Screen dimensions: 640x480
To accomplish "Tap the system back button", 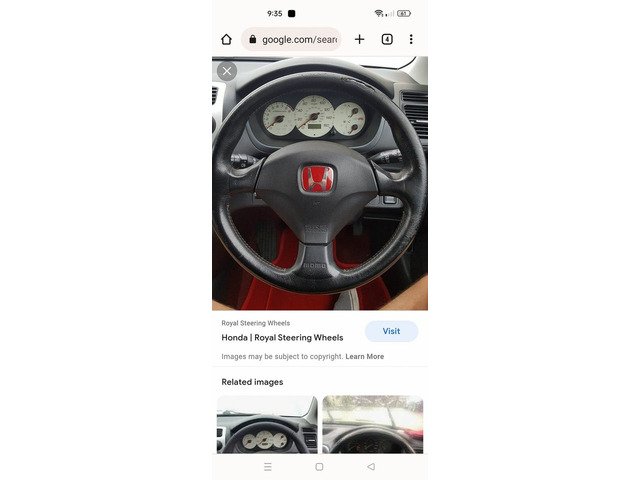I will (x=371, y=466).
